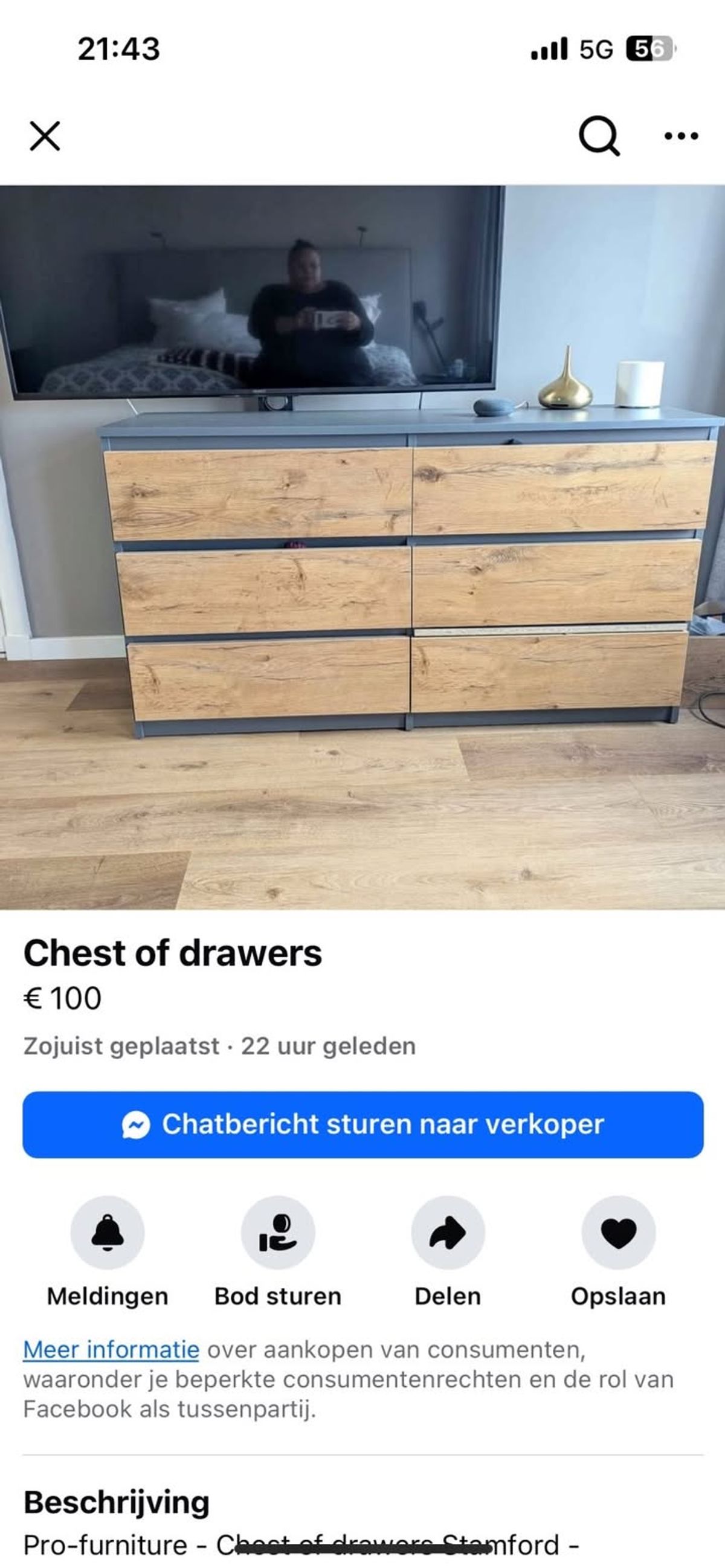Screen dimensions: 725x1568
Task: Save the listing with Opslaan
Action: pyautogui.click(x=619, y=1233)
